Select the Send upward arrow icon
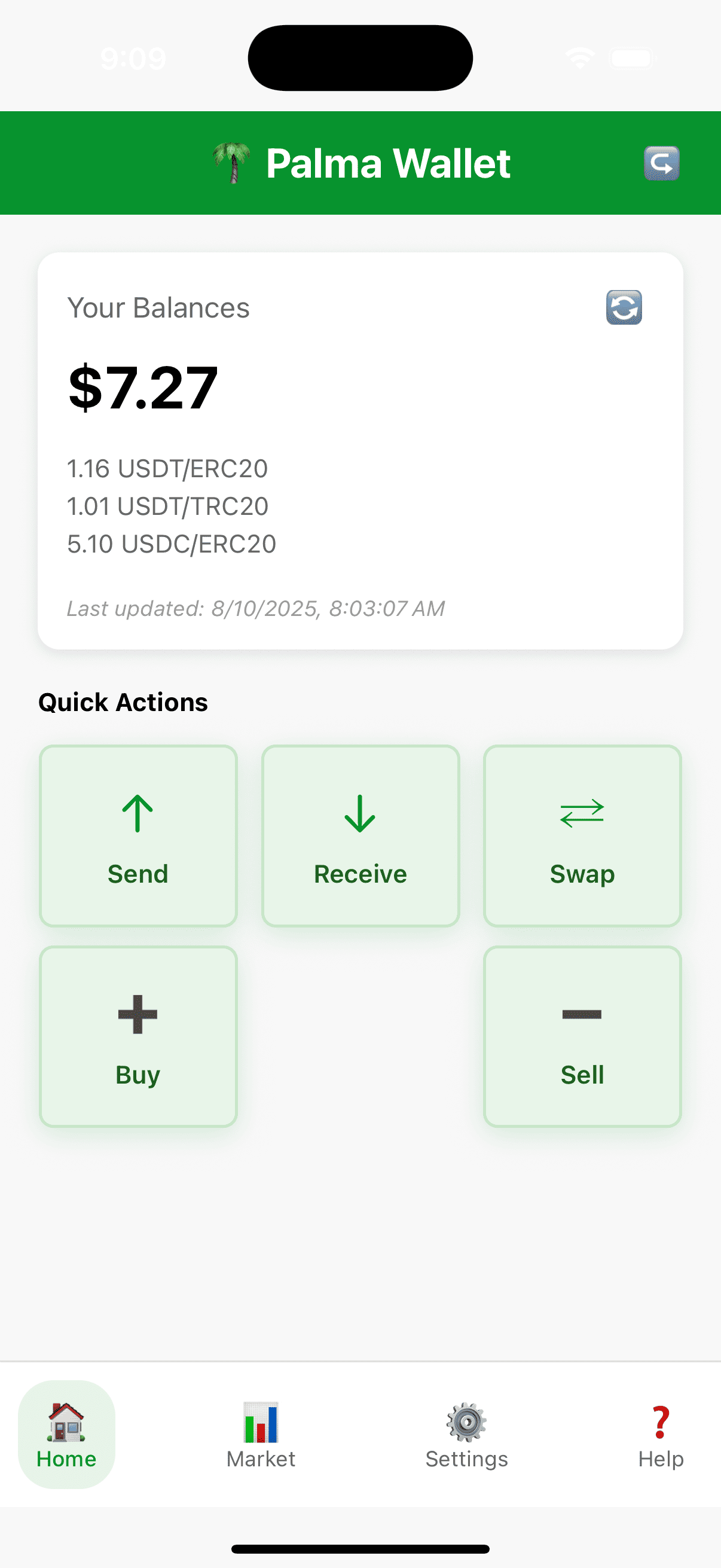The height and width of the screenshot is (1568, 721). pyautogui.click(x=138, y=813)
